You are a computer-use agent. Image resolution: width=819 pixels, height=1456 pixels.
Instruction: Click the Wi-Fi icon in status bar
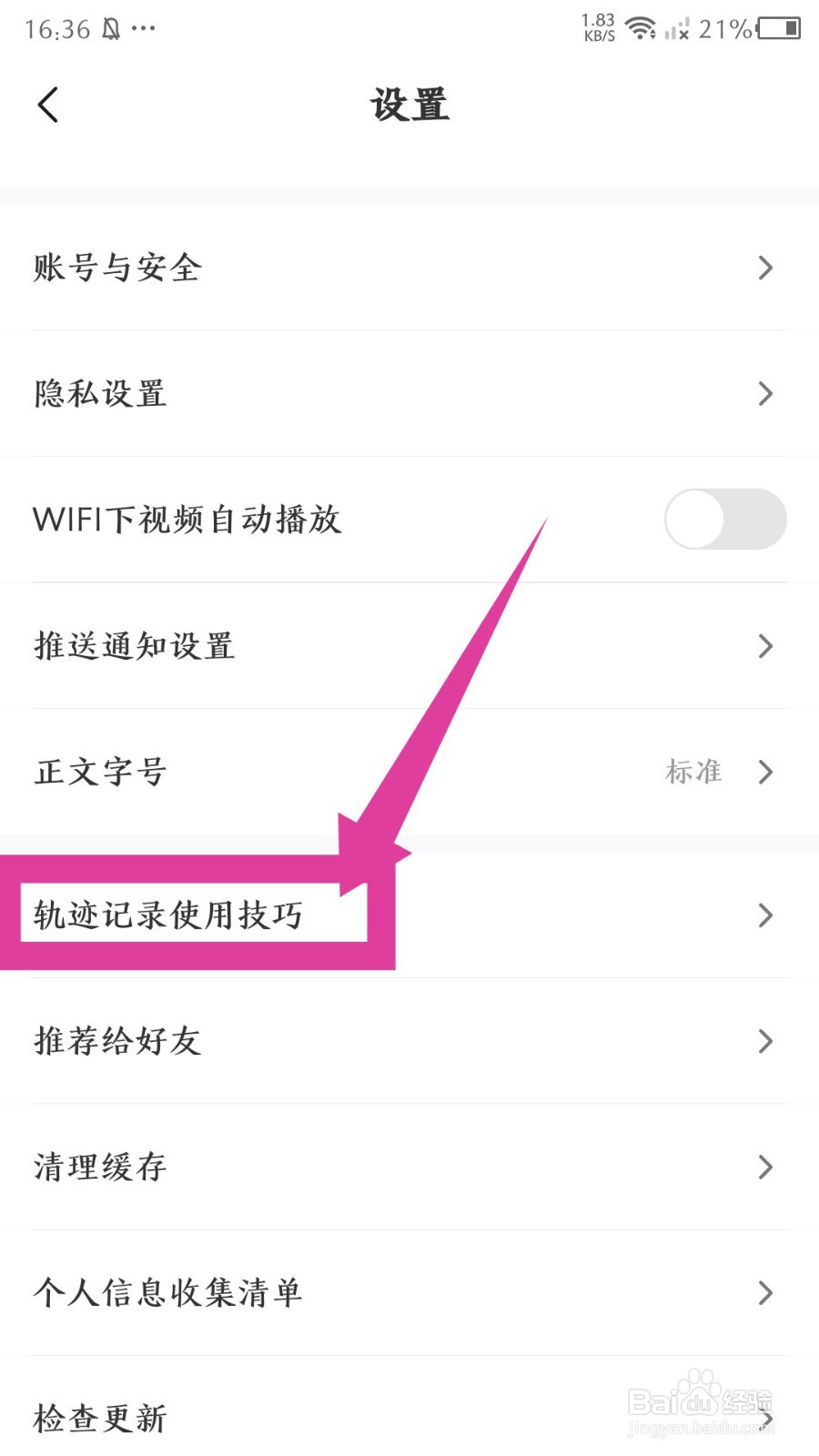(642, 28)
